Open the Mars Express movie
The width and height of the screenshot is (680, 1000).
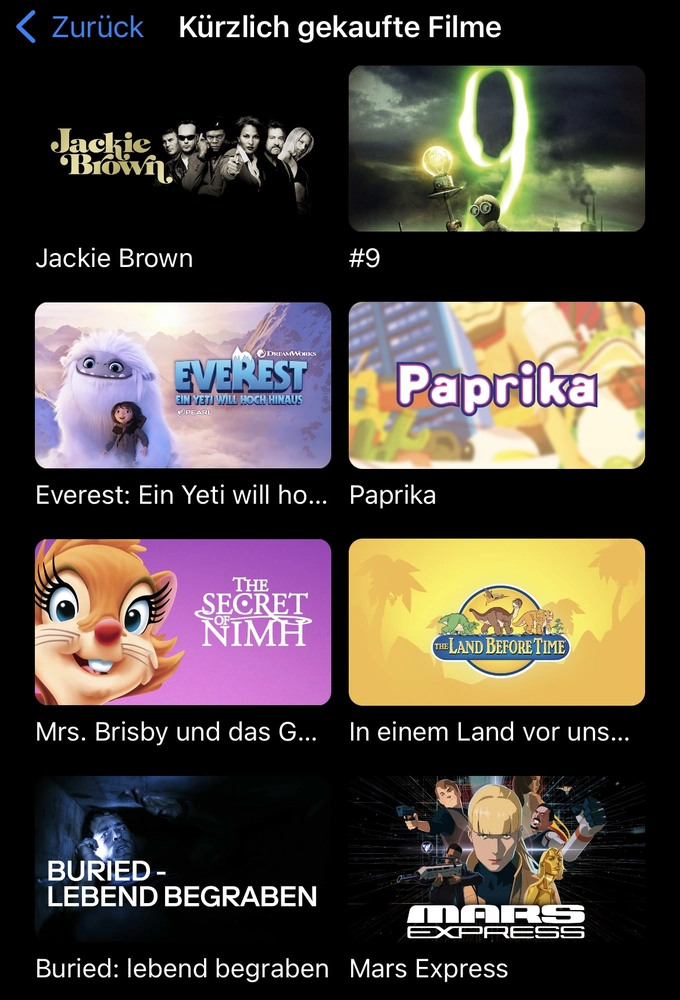pos(496,858)
